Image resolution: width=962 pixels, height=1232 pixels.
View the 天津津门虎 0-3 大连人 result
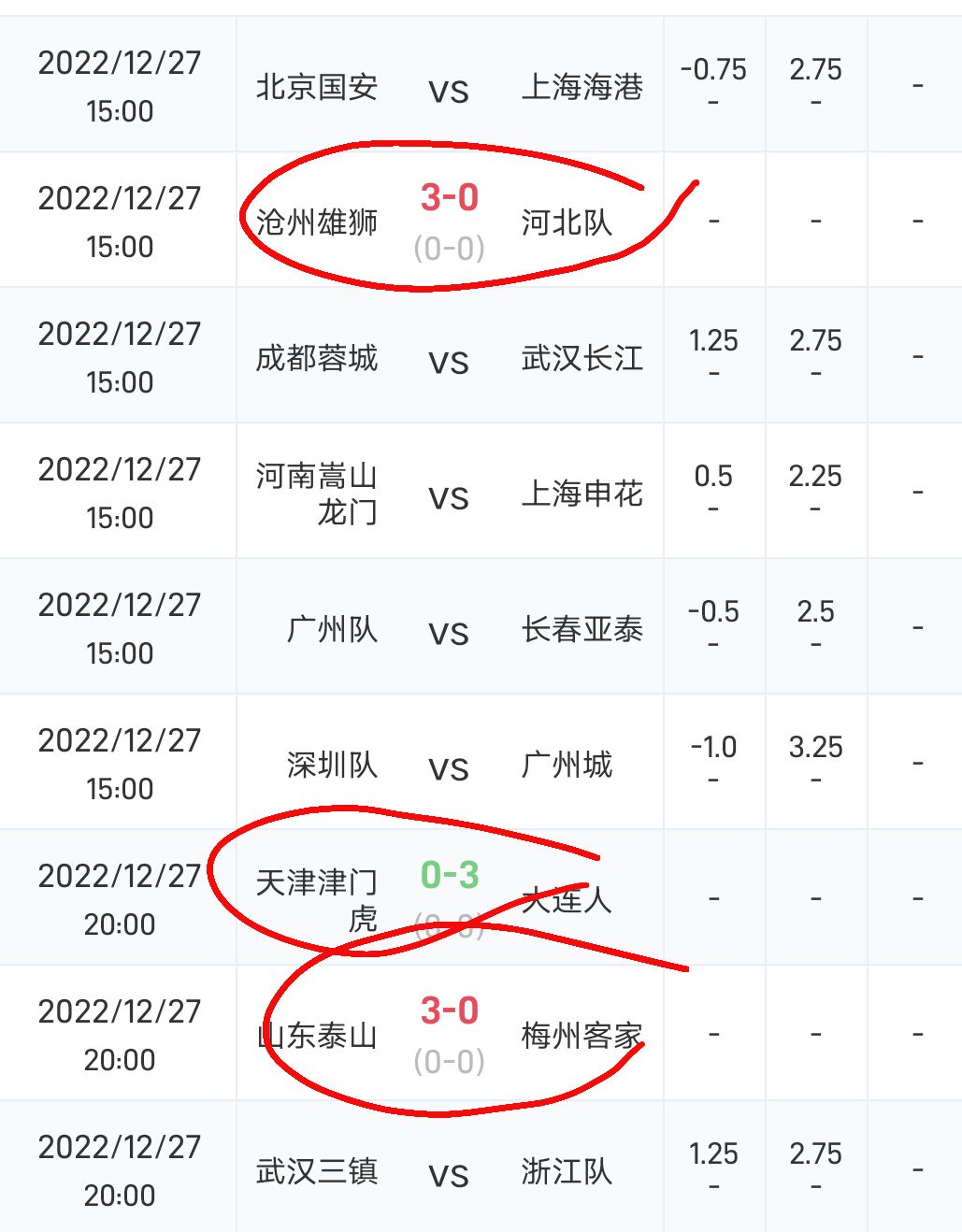449,897
